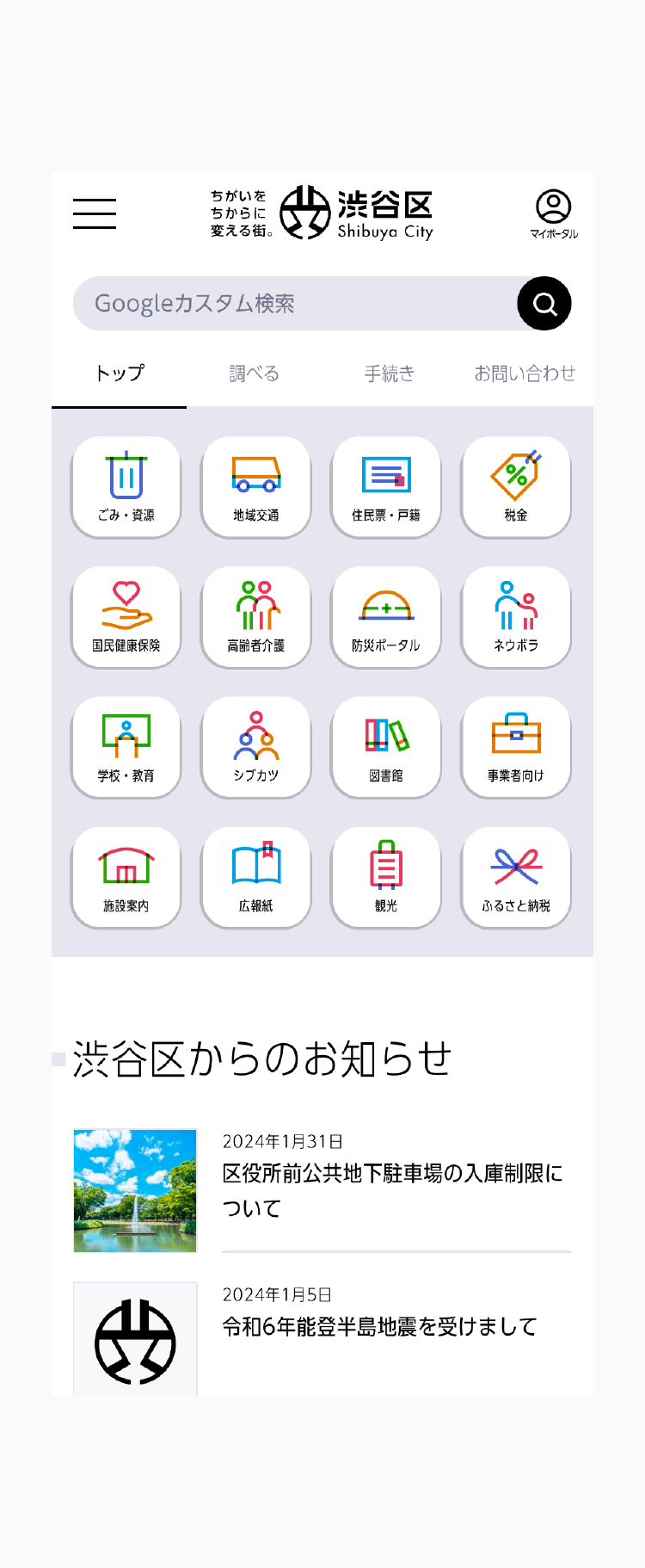Switch to the 手続き tab
645x1568 pixels.
(389, 373)
